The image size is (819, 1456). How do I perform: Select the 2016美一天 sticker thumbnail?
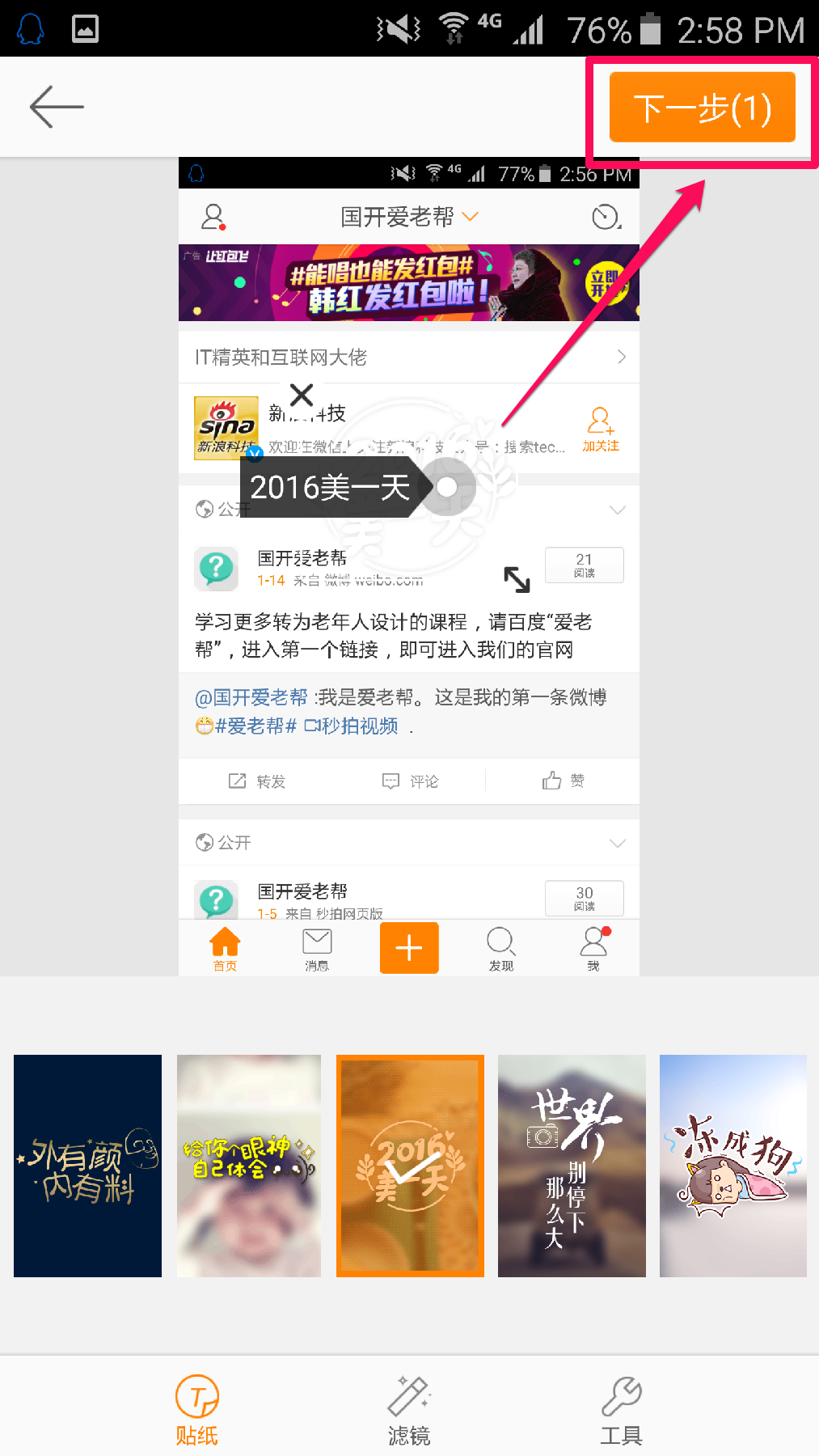click(410, 1166)
